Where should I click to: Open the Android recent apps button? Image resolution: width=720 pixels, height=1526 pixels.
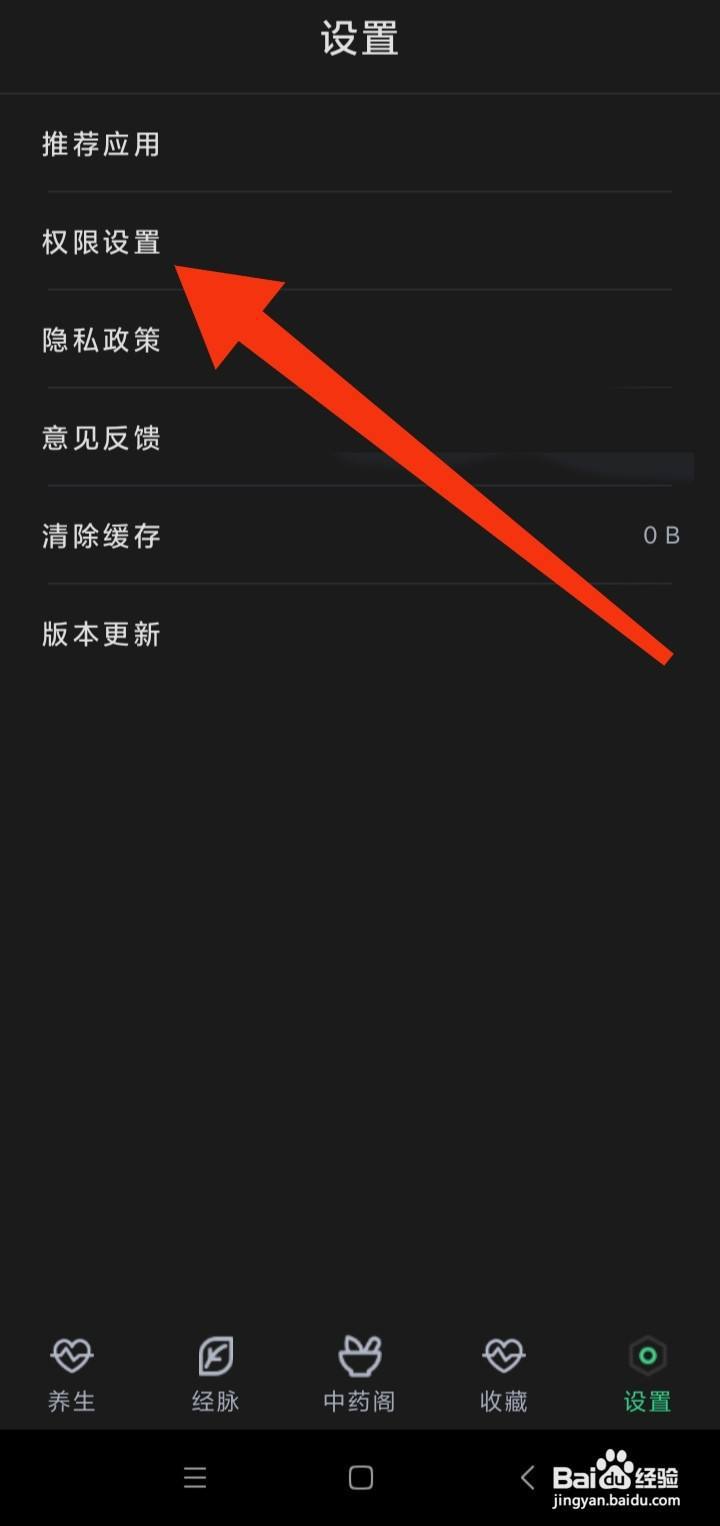click(x=196, y=1478)
